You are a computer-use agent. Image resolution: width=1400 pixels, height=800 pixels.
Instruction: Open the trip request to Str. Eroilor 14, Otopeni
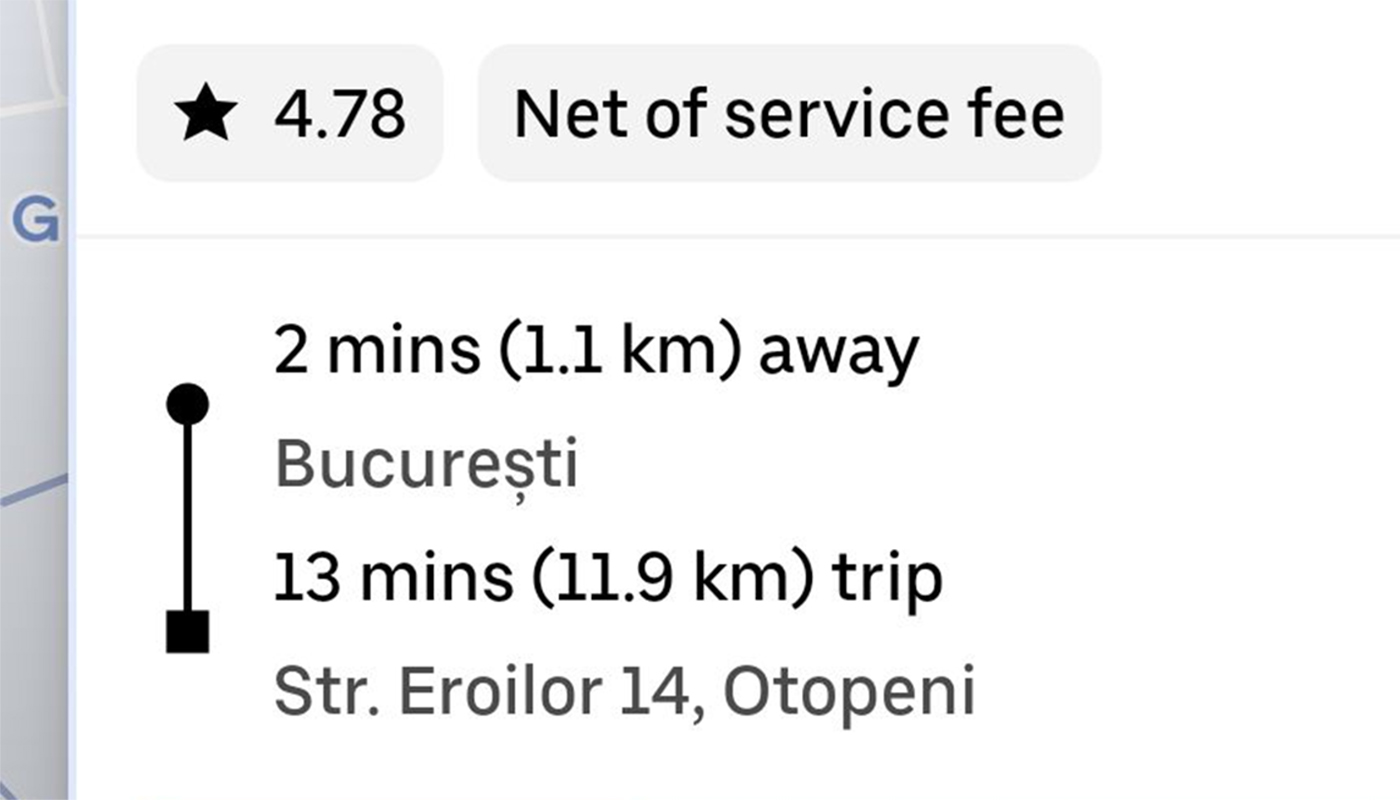pyautogui.click(x=624, y=692)
